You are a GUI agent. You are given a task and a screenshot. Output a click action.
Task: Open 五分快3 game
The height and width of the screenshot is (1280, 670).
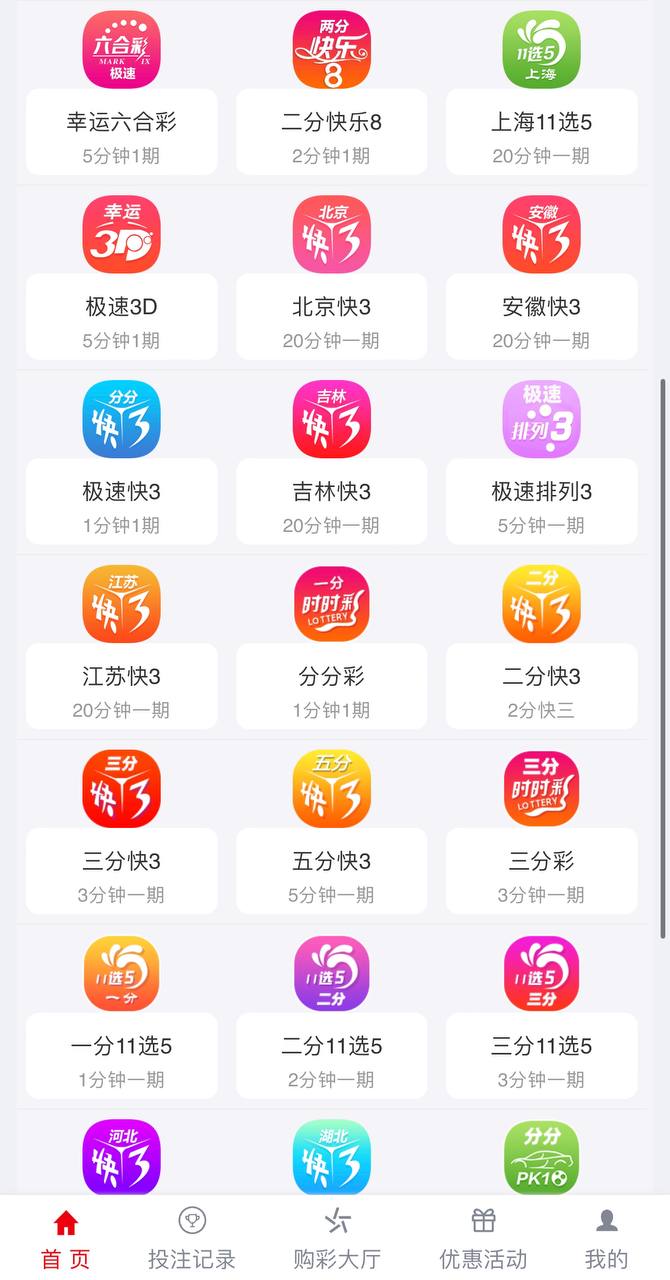pos(331,861)
